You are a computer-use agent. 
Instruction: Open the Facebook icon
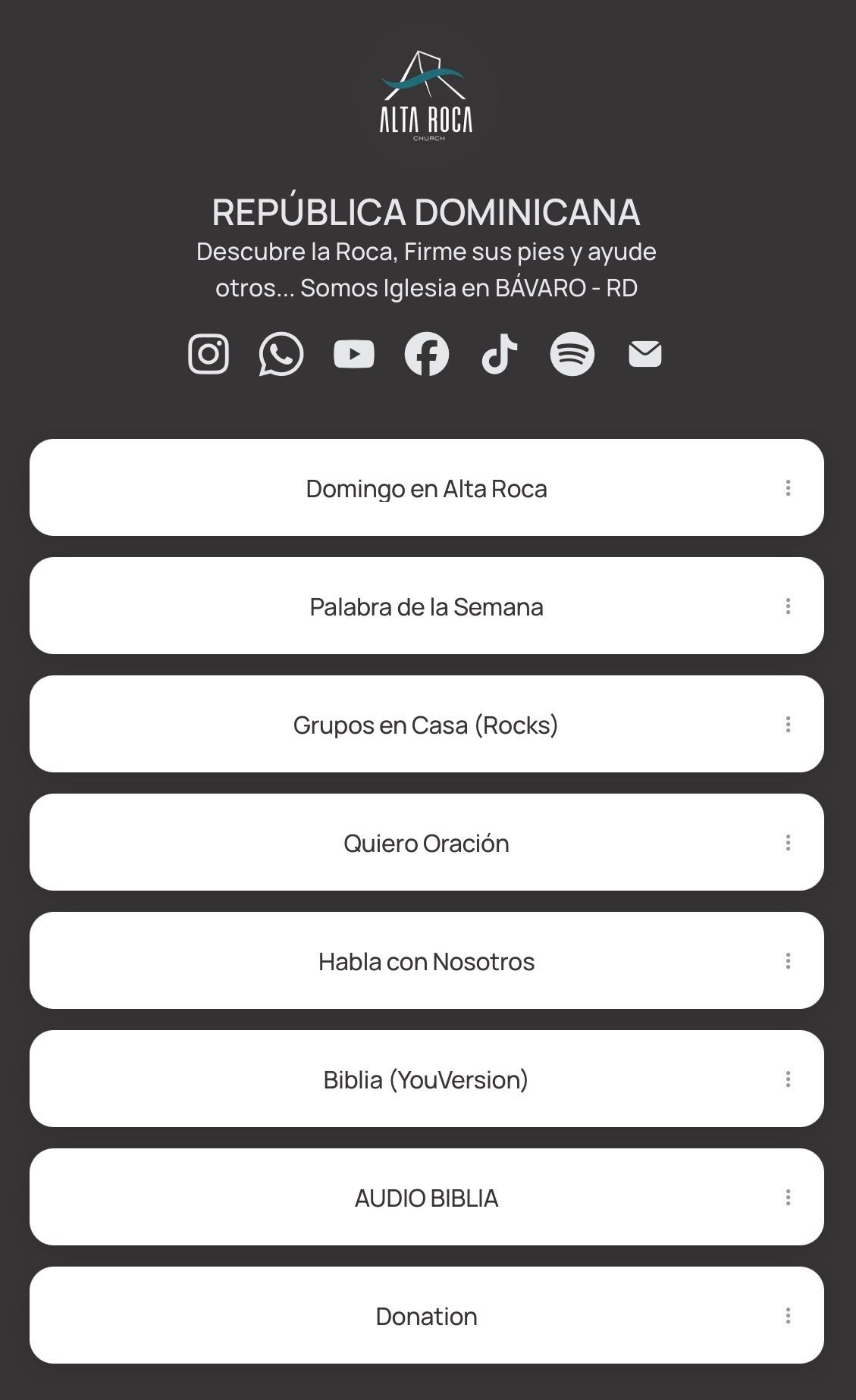(x=427, y=353)
